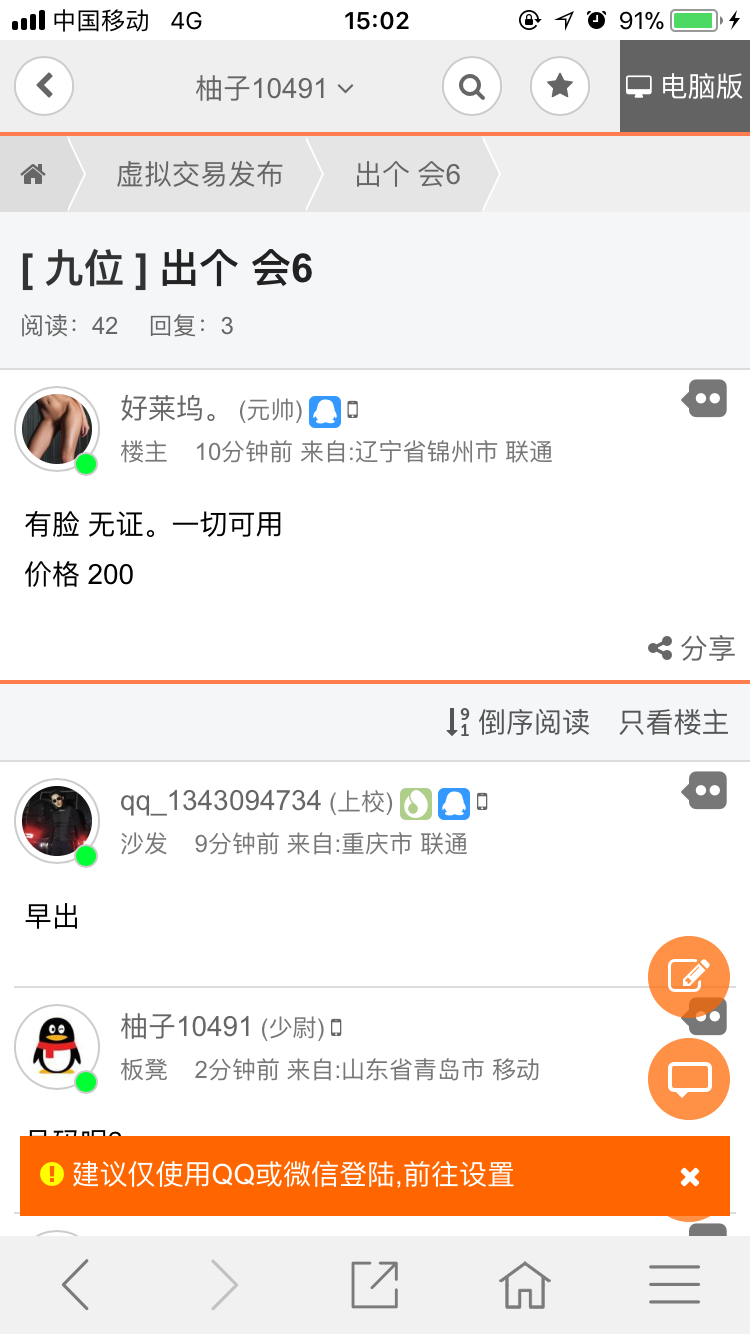Tap the orange edit post floating button

pyautogui.click(x=689, y=977)
